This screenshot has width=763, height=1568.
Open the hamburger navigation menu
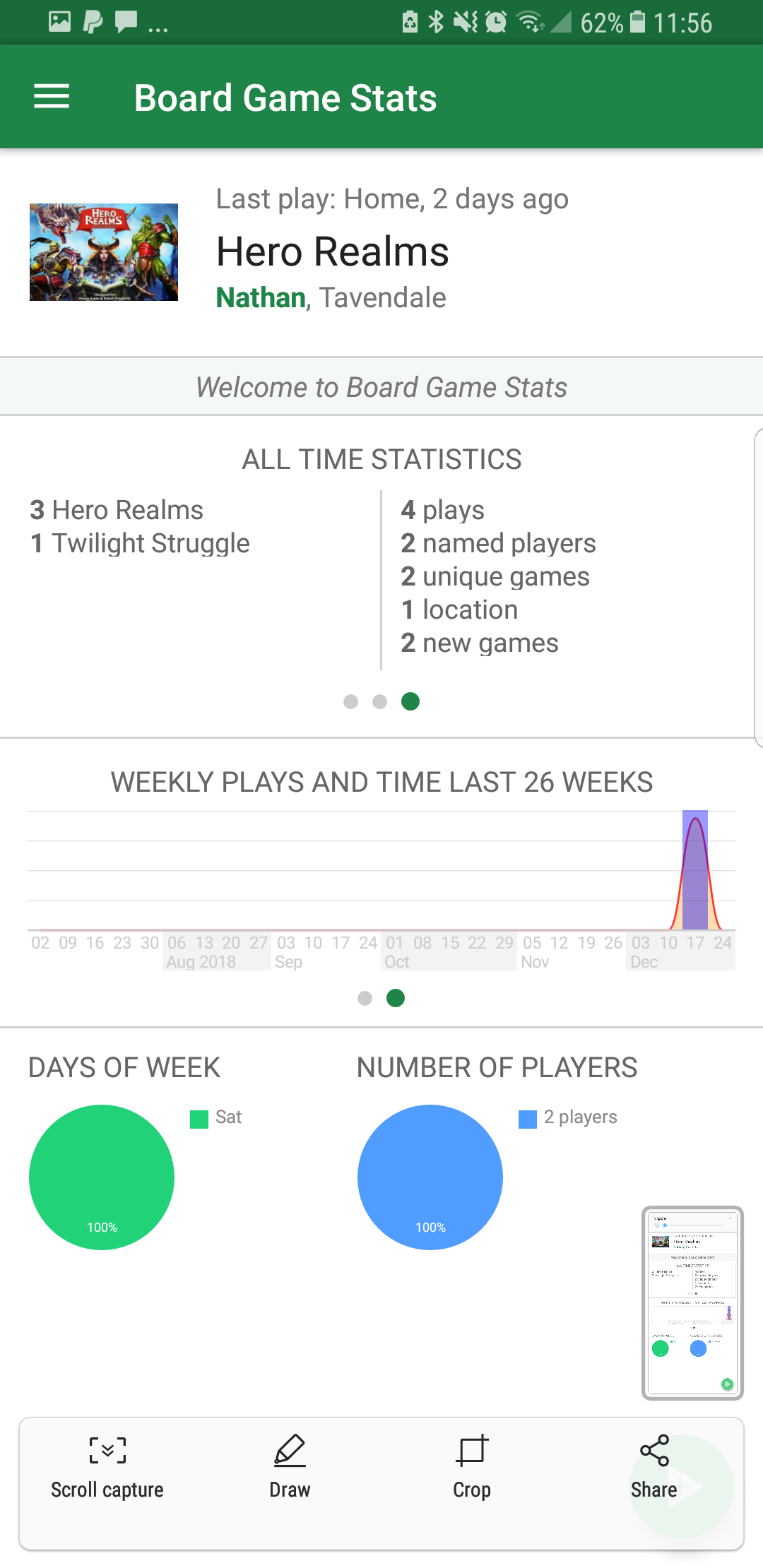[52, 97]
